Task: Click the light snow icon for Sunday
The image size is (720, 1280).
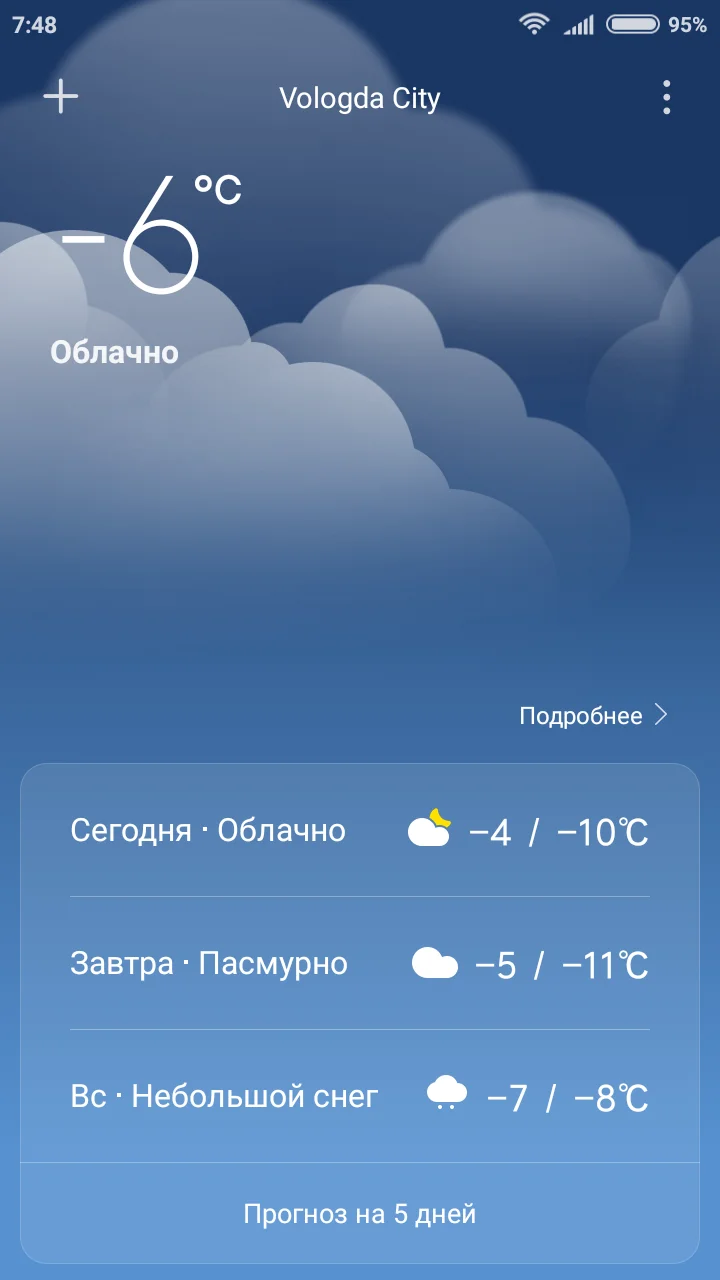Action: tap(445, 1093)
